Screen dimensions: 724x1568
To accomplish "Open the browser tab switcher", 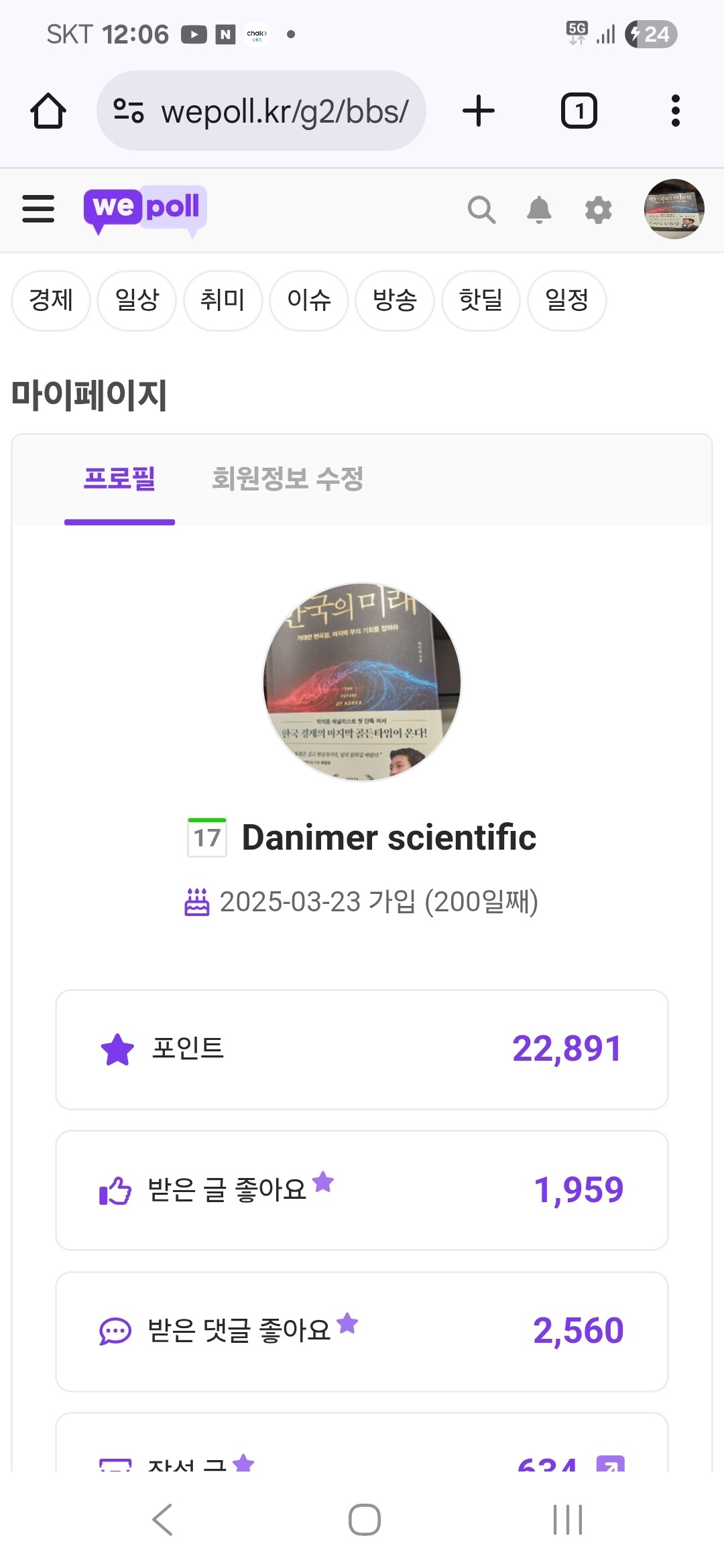I will pyautogui.click(x=579, y=111).
